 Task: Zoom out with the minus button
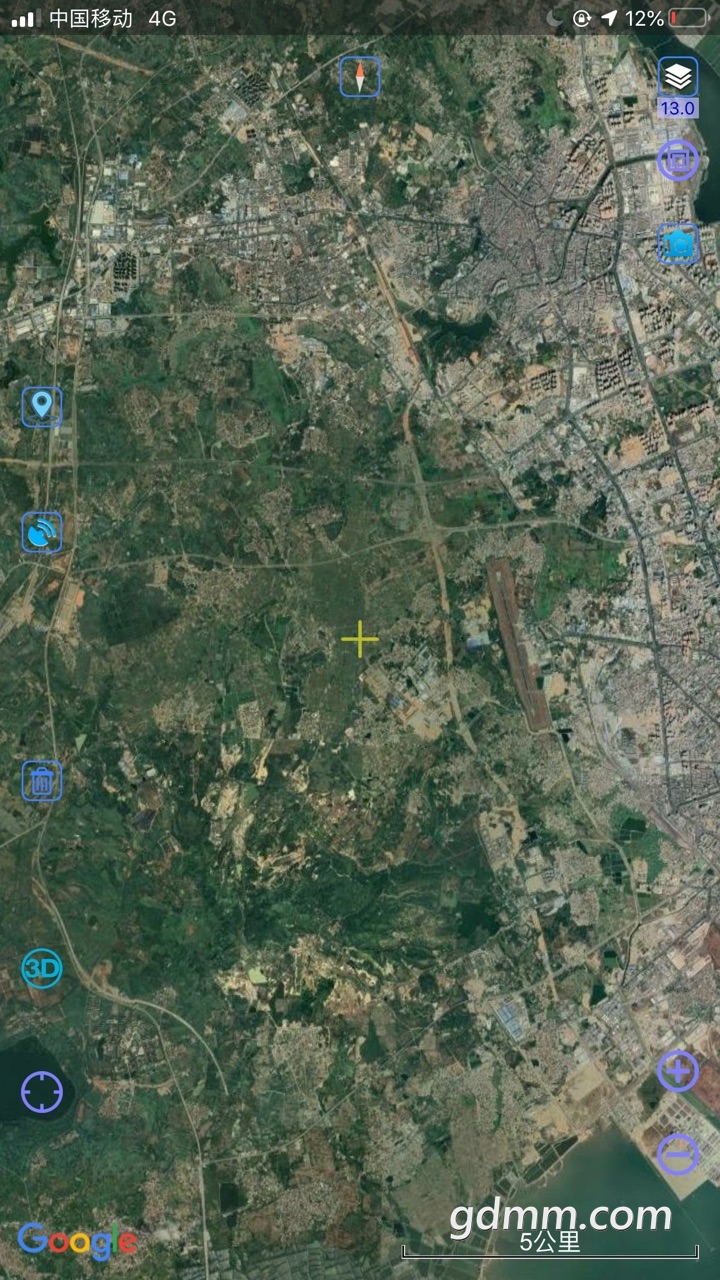point(678,1155)
